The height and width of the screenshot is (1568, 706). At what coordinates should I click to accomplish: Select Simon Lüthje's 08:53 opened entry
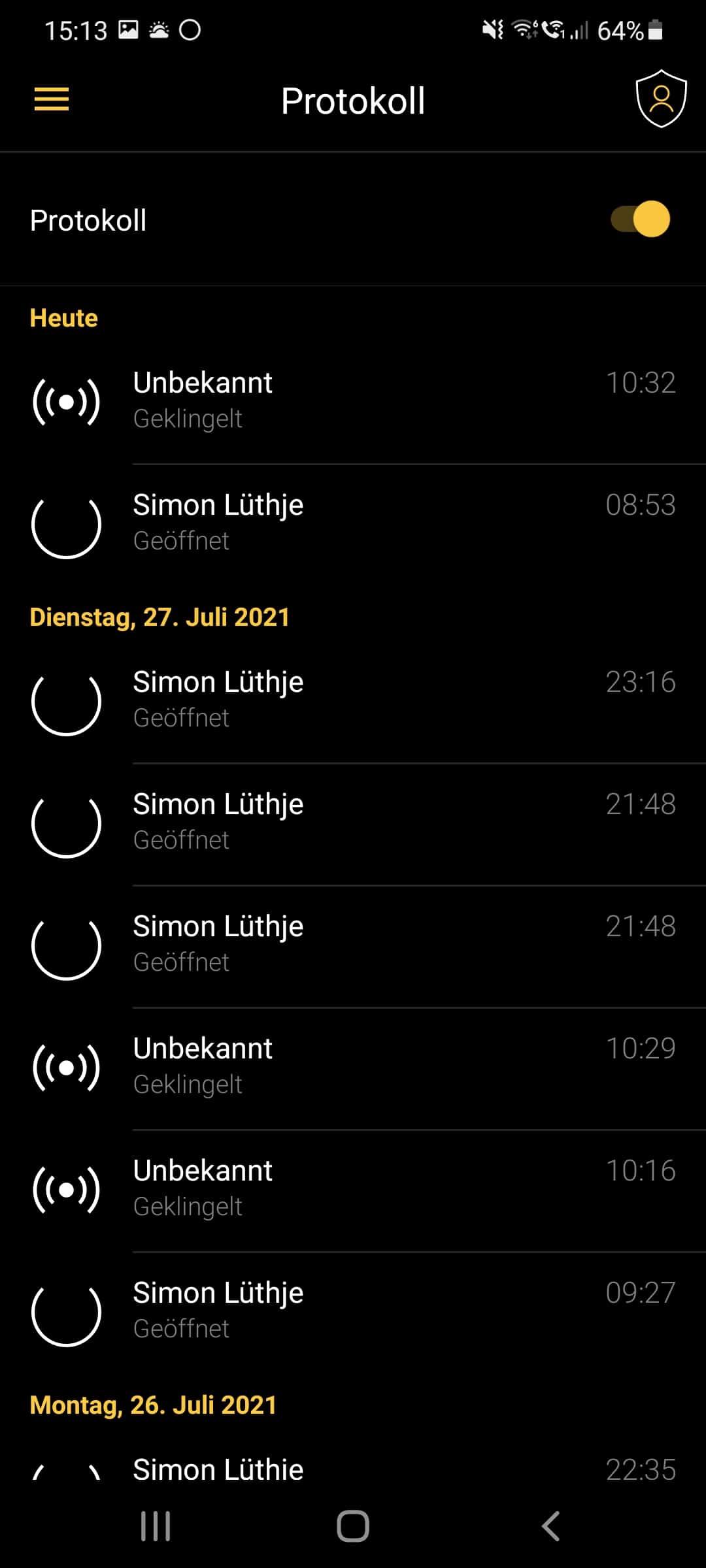click(x=353, y=523)
